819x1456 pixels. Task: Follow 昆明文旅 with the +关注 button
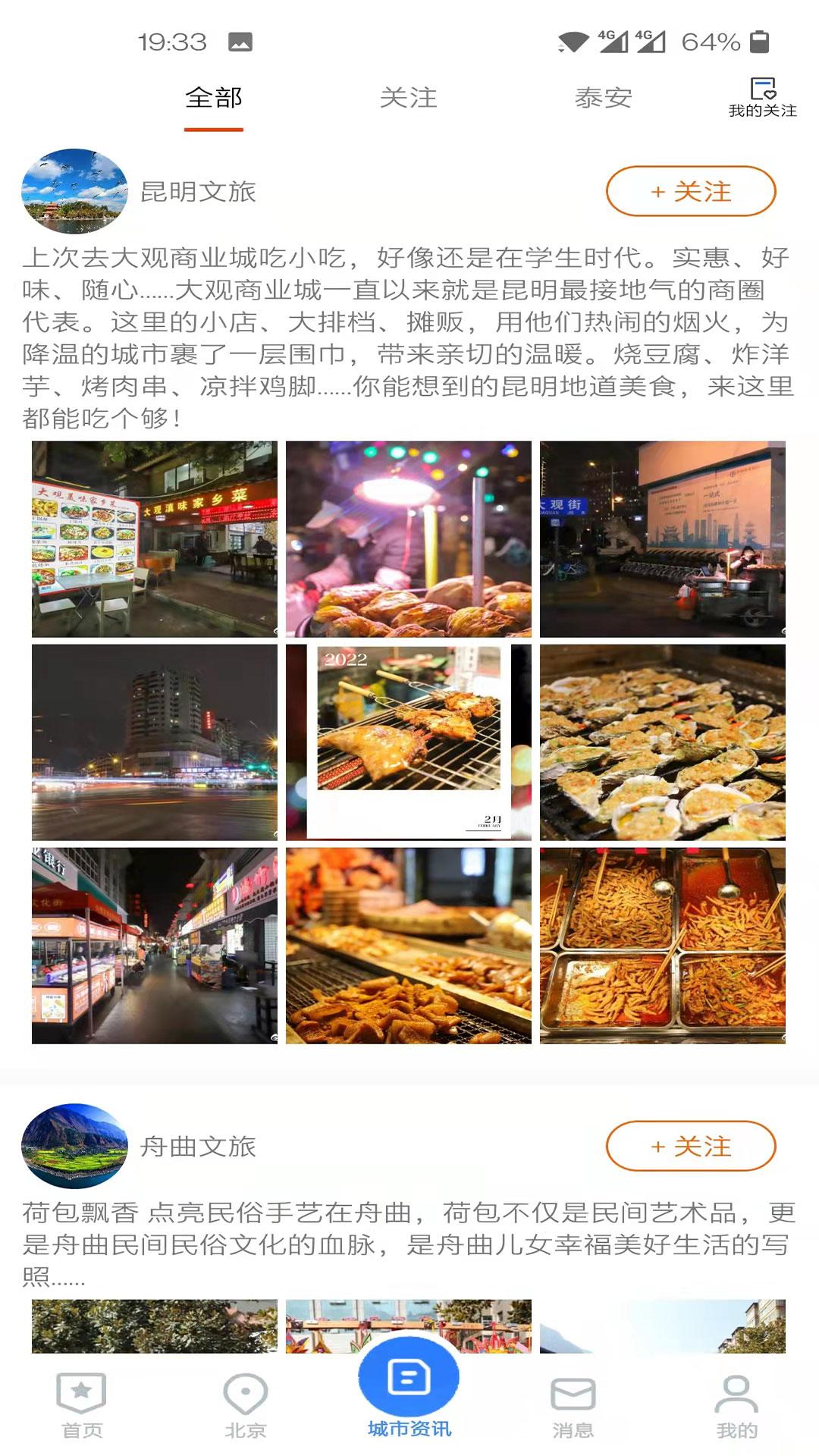click(691, 193)
